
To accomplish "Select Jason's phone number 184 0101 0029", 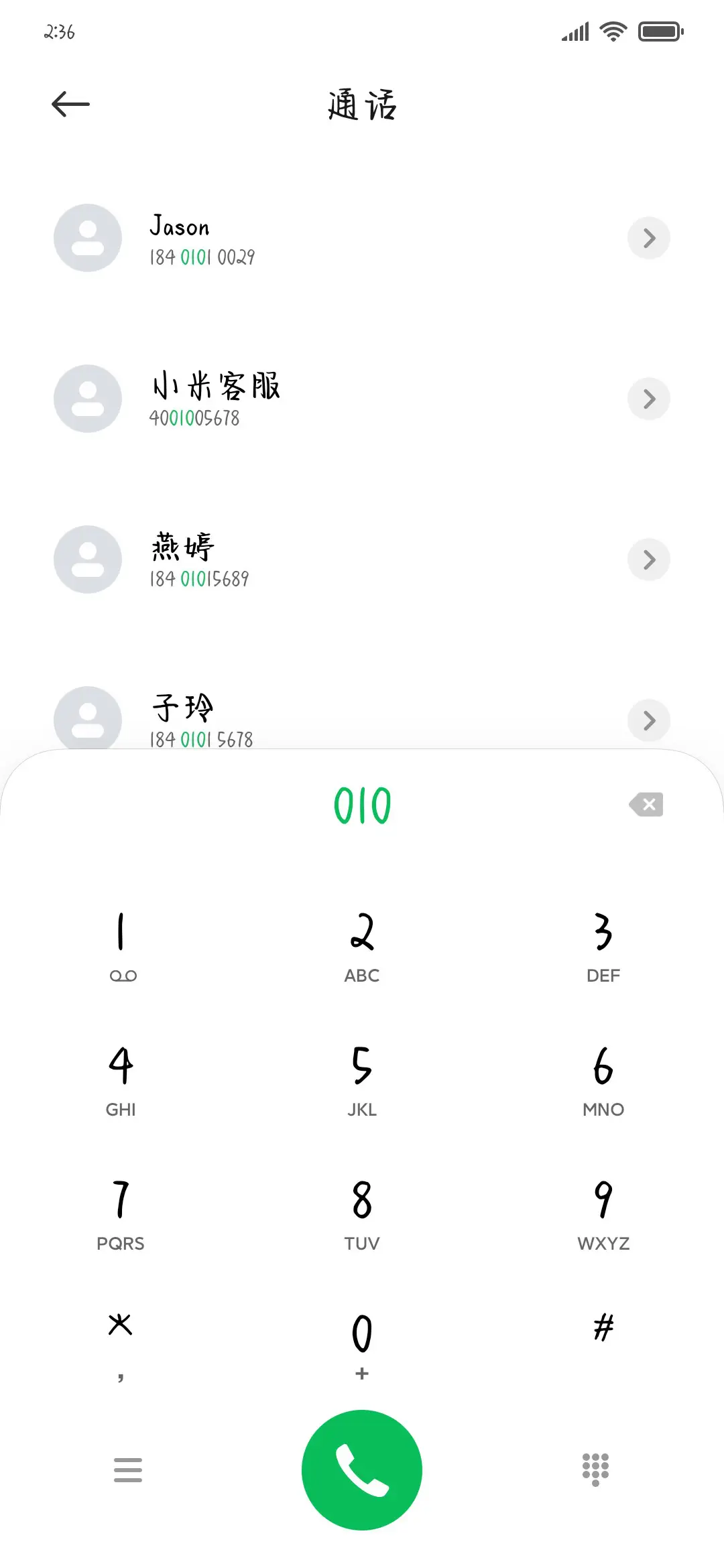I will tap(201, 257).
